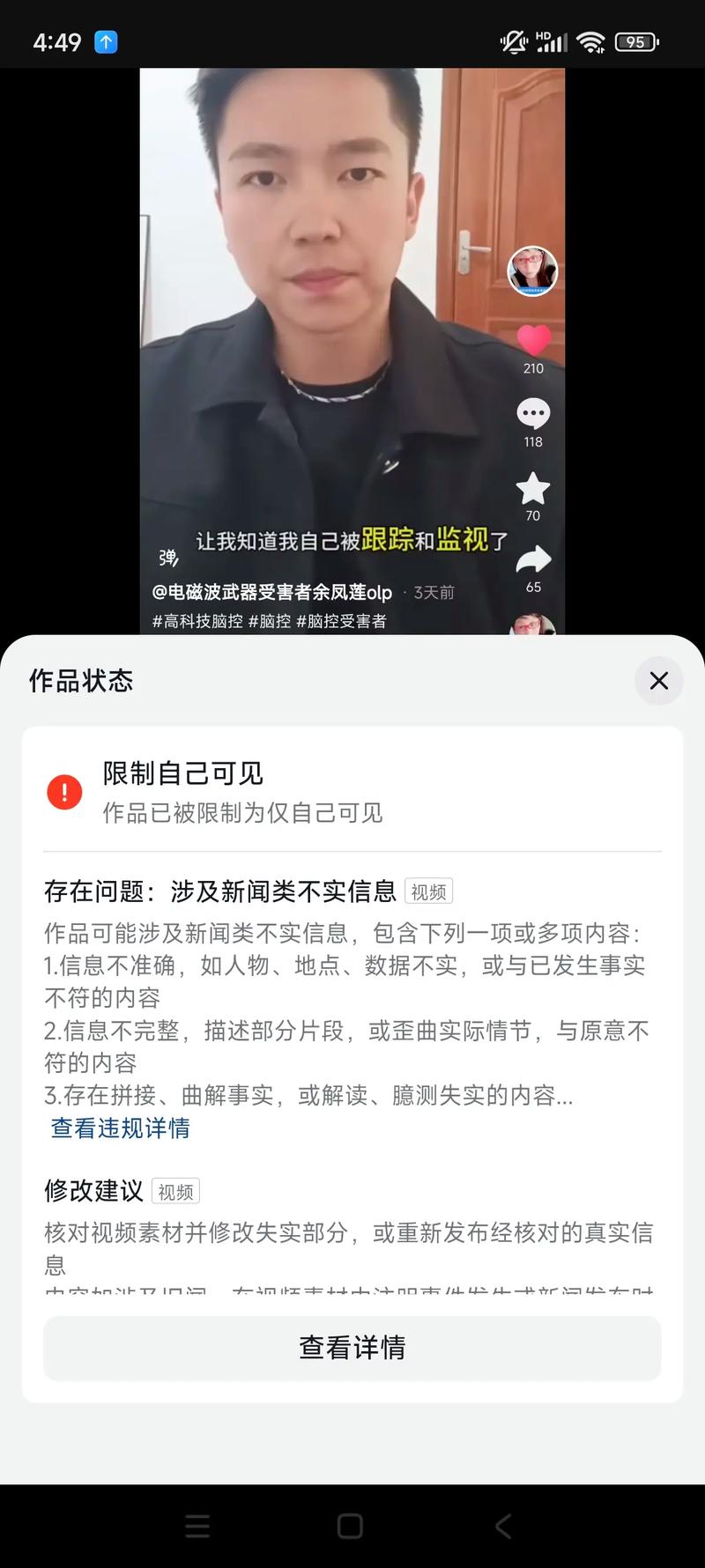Share the video via the arrow icon
705x1568 pixels.
[x=533, y=560]
